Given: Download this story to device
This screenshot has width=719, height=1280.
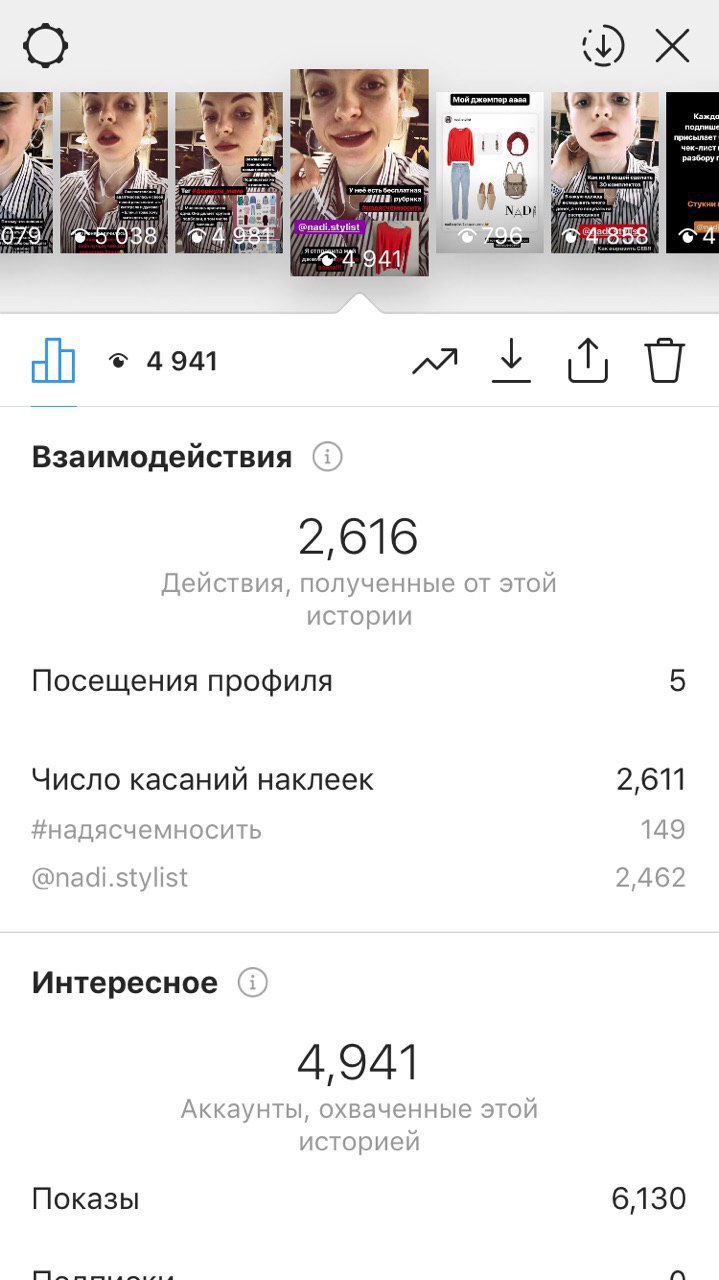Looking at the screenshot, I should (511, 361).
